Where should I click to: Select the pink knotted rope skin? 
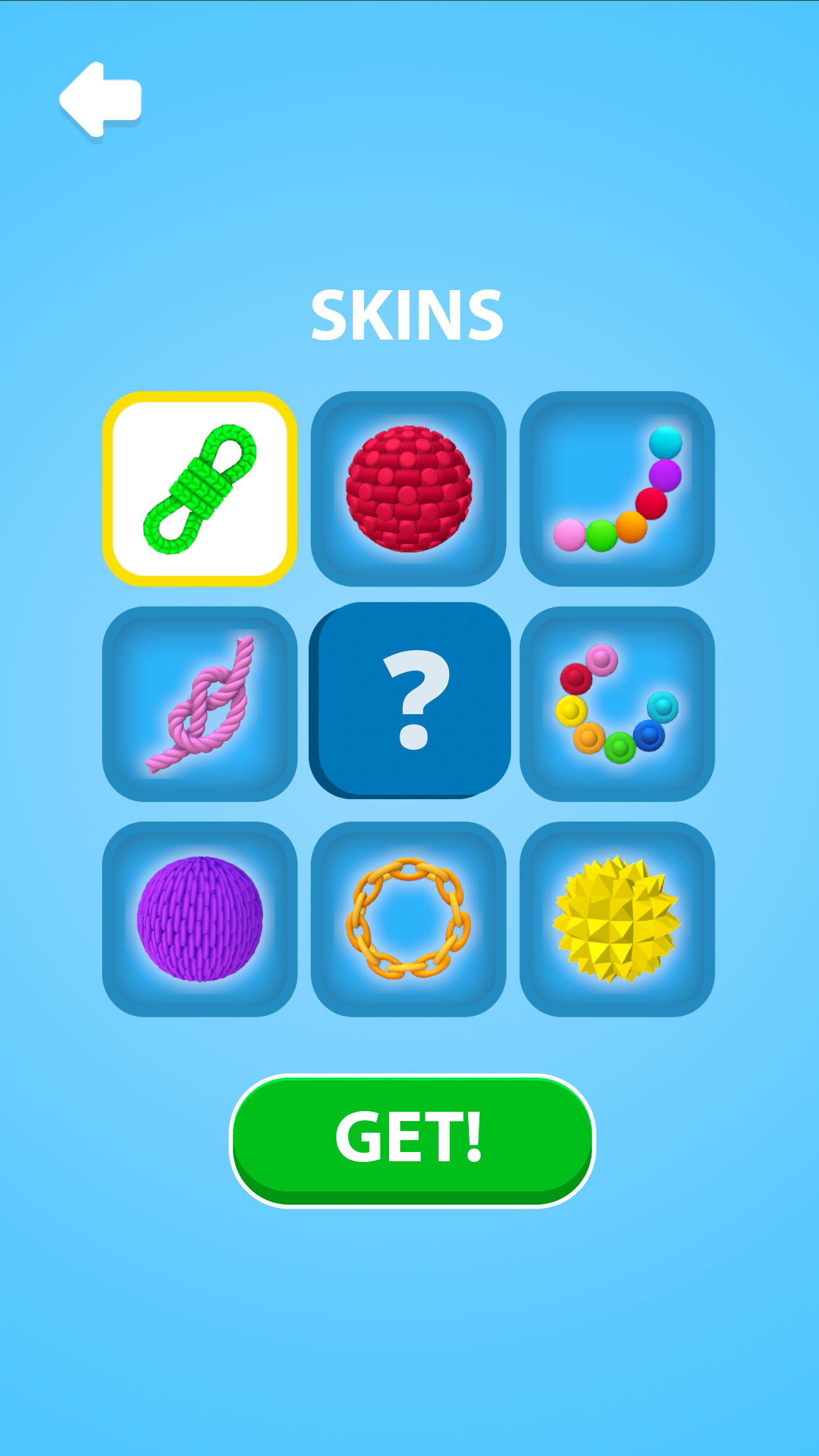click(200, 704)
